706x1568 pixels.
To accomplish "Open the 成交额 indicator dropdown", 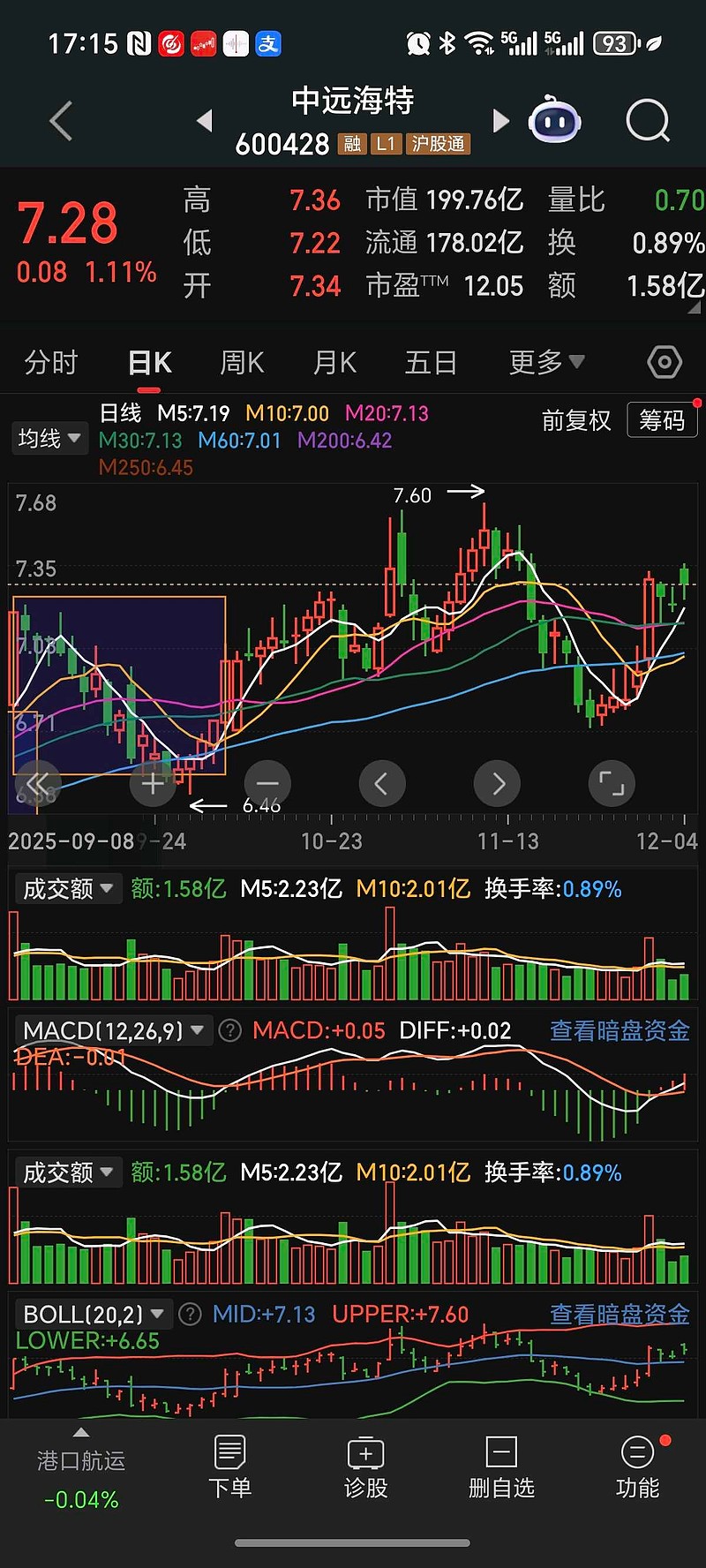I will click(x=68, y=888).
